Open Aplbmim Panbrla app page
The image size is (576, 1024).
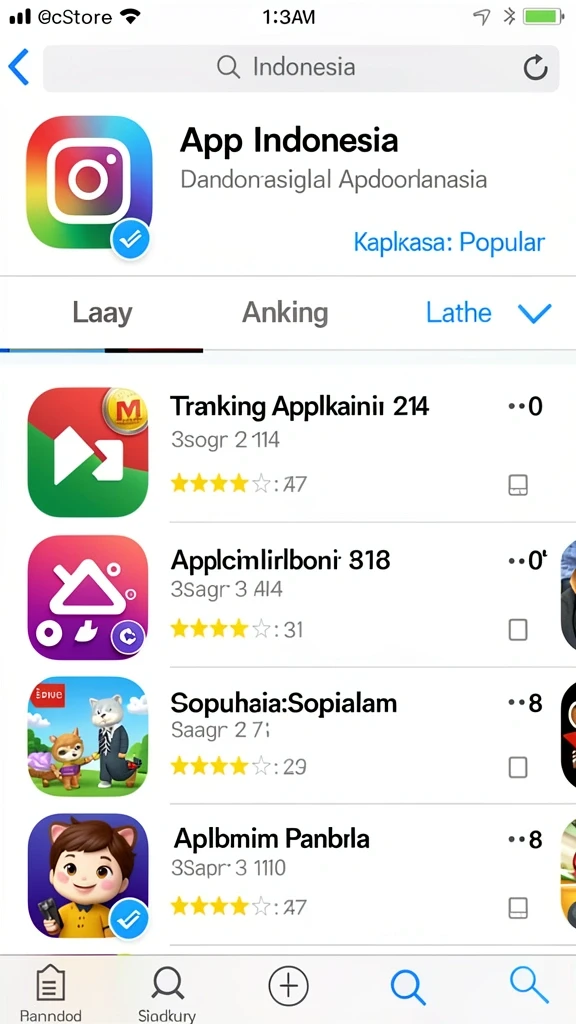(x=271, y=839)
